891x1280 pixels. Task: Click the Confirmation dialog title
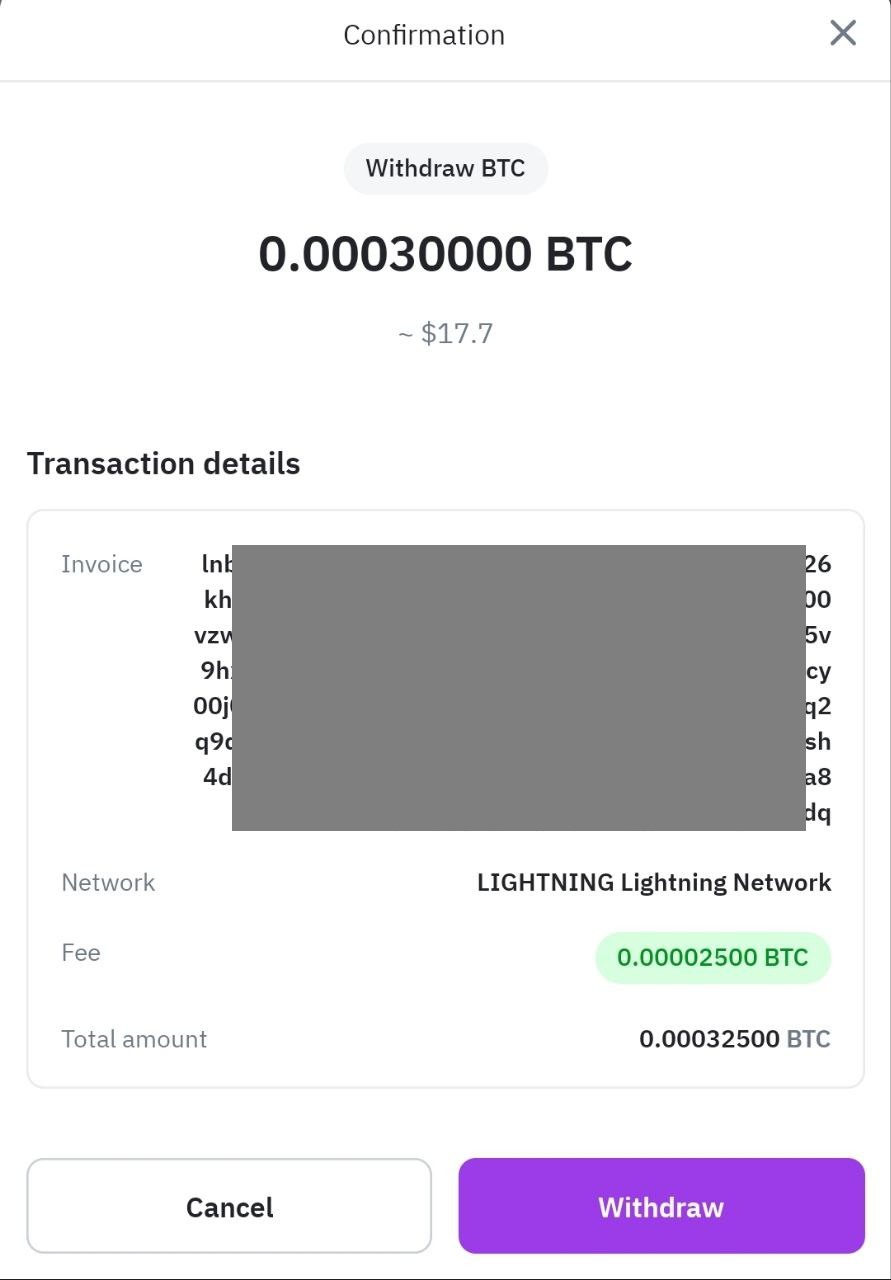423,34
